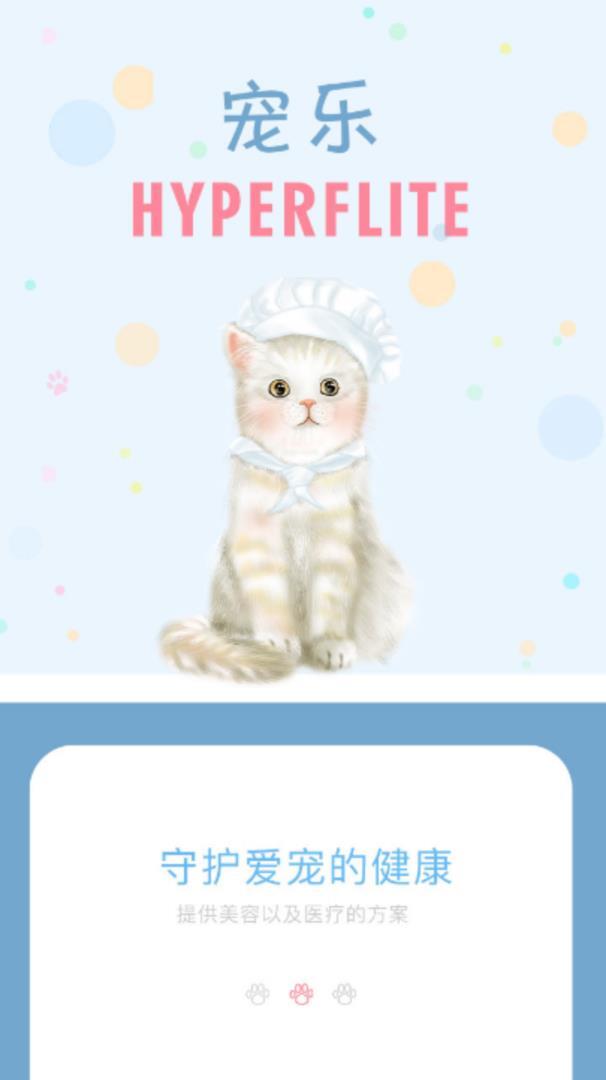Select the pink middle paw indicator
Screen dimensions: 606x1080
coord(301,994)
